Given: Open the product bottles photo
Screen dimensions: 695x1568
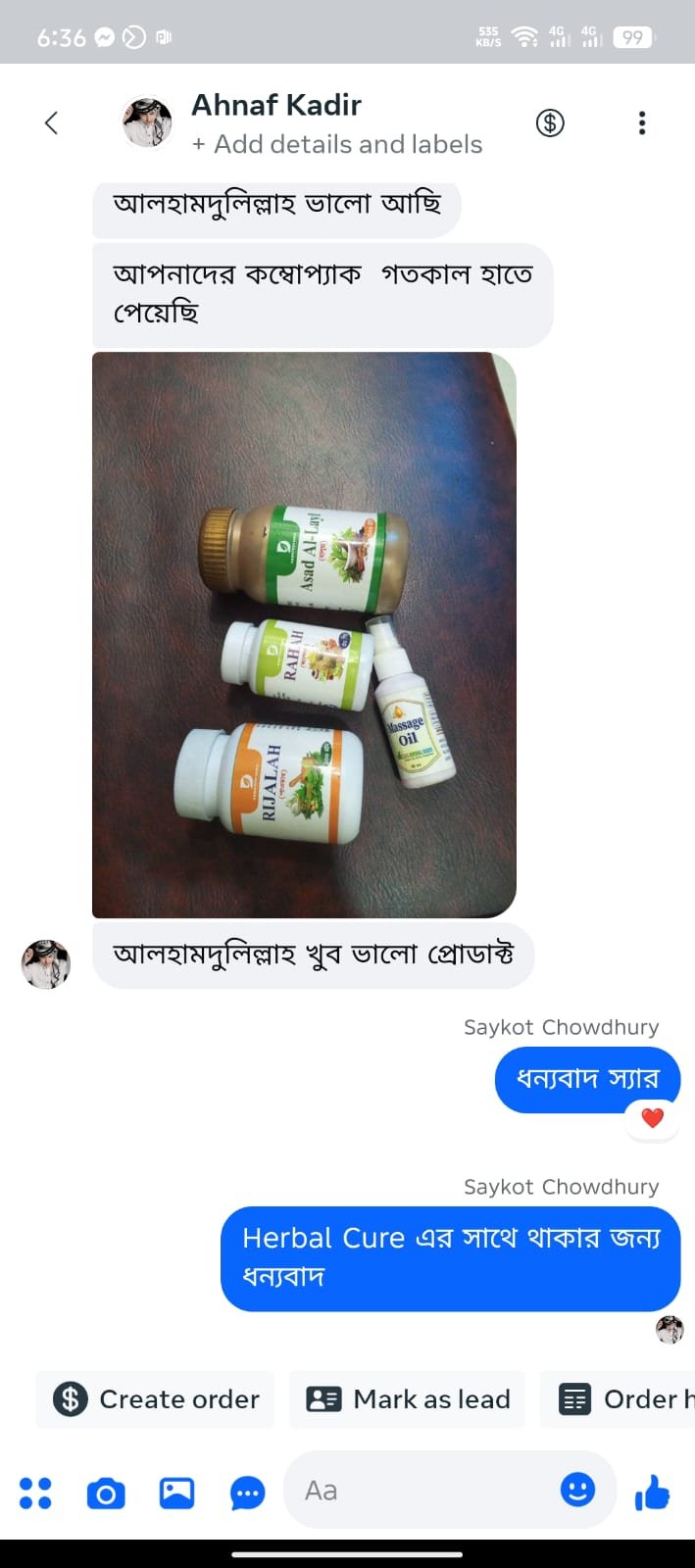Looking at the screenshot, I should click(304, 634).
